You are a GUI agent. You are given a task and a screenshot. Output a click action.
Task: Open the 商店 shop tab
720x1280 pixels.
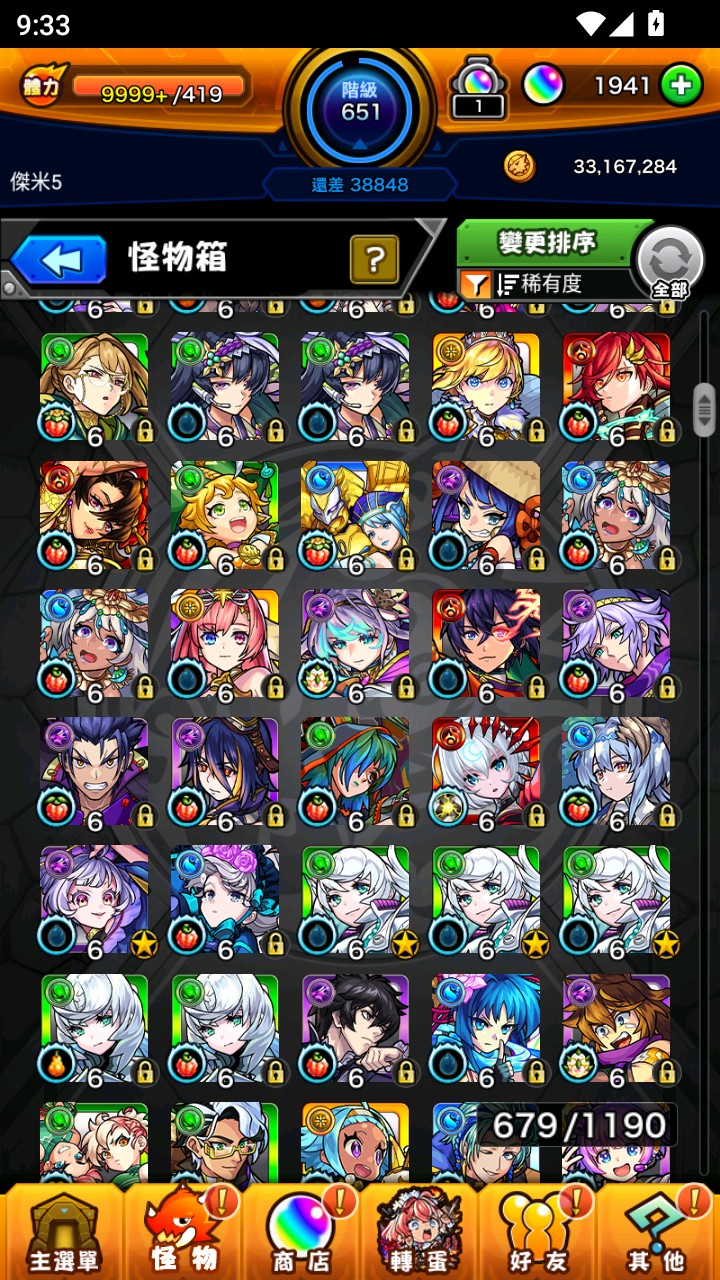click(300, 1230)
